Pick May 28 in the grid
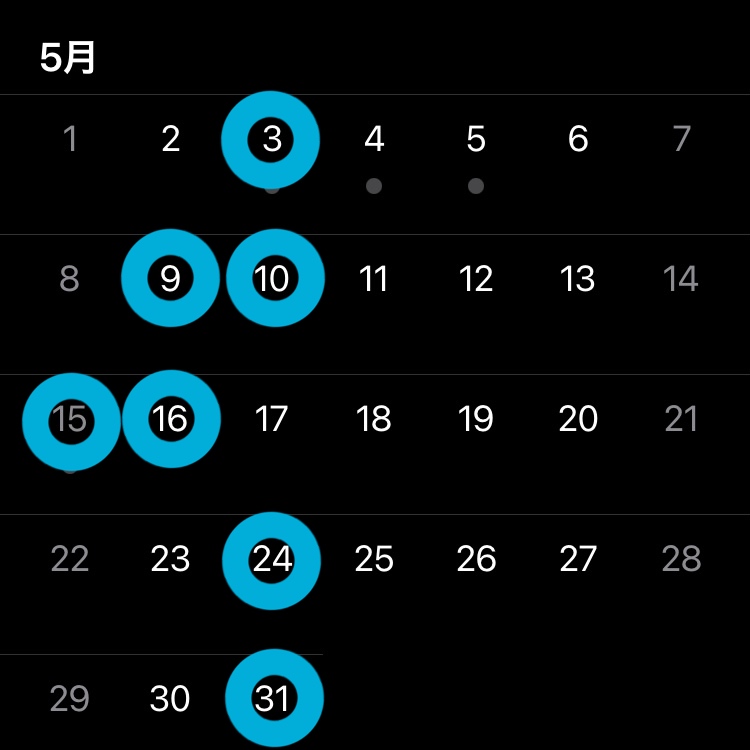The image size is (750, 750). point(681,560)
